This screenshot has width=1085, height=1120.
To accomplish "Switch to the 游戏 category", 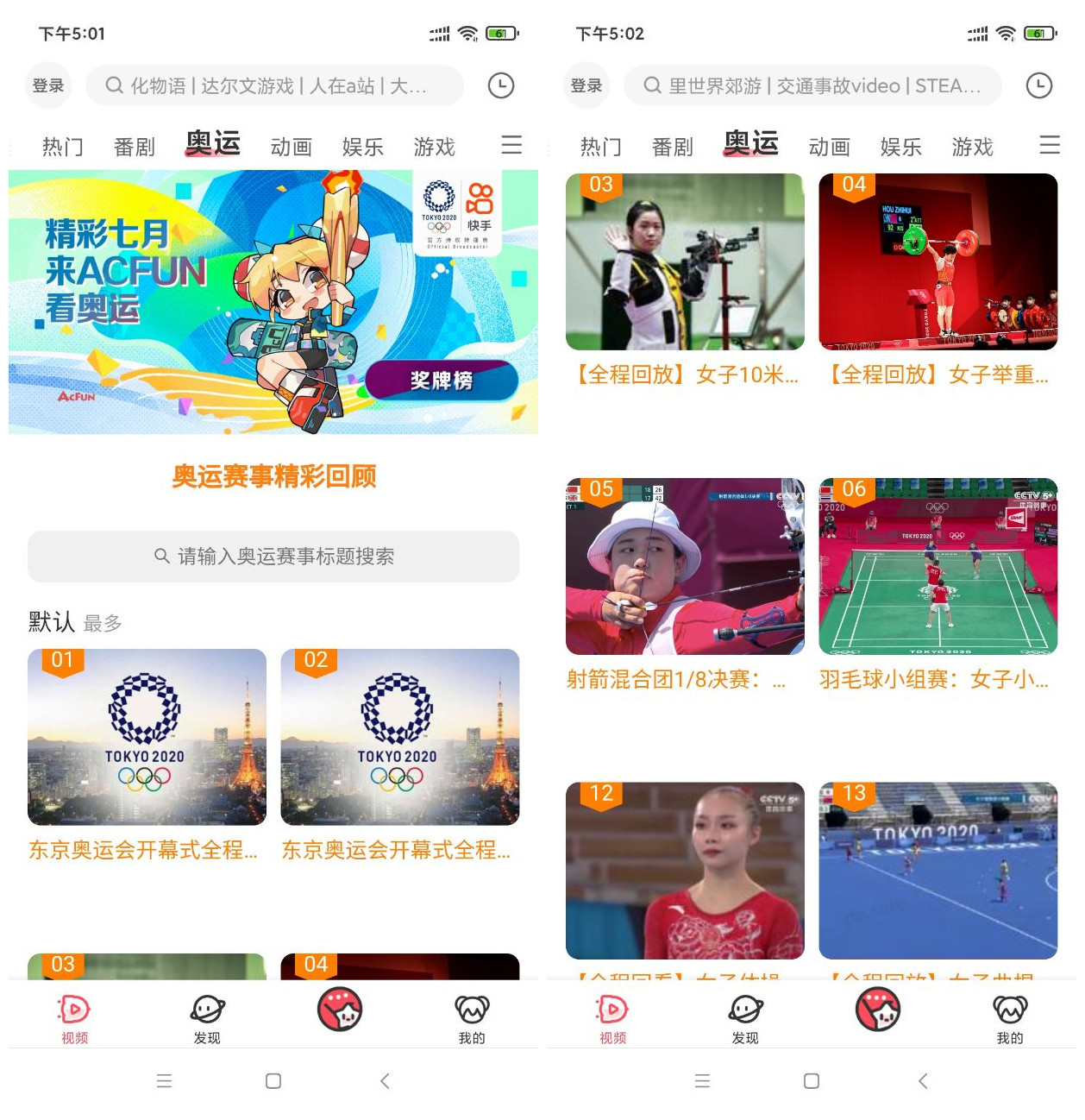I will [x=434, y=147].
